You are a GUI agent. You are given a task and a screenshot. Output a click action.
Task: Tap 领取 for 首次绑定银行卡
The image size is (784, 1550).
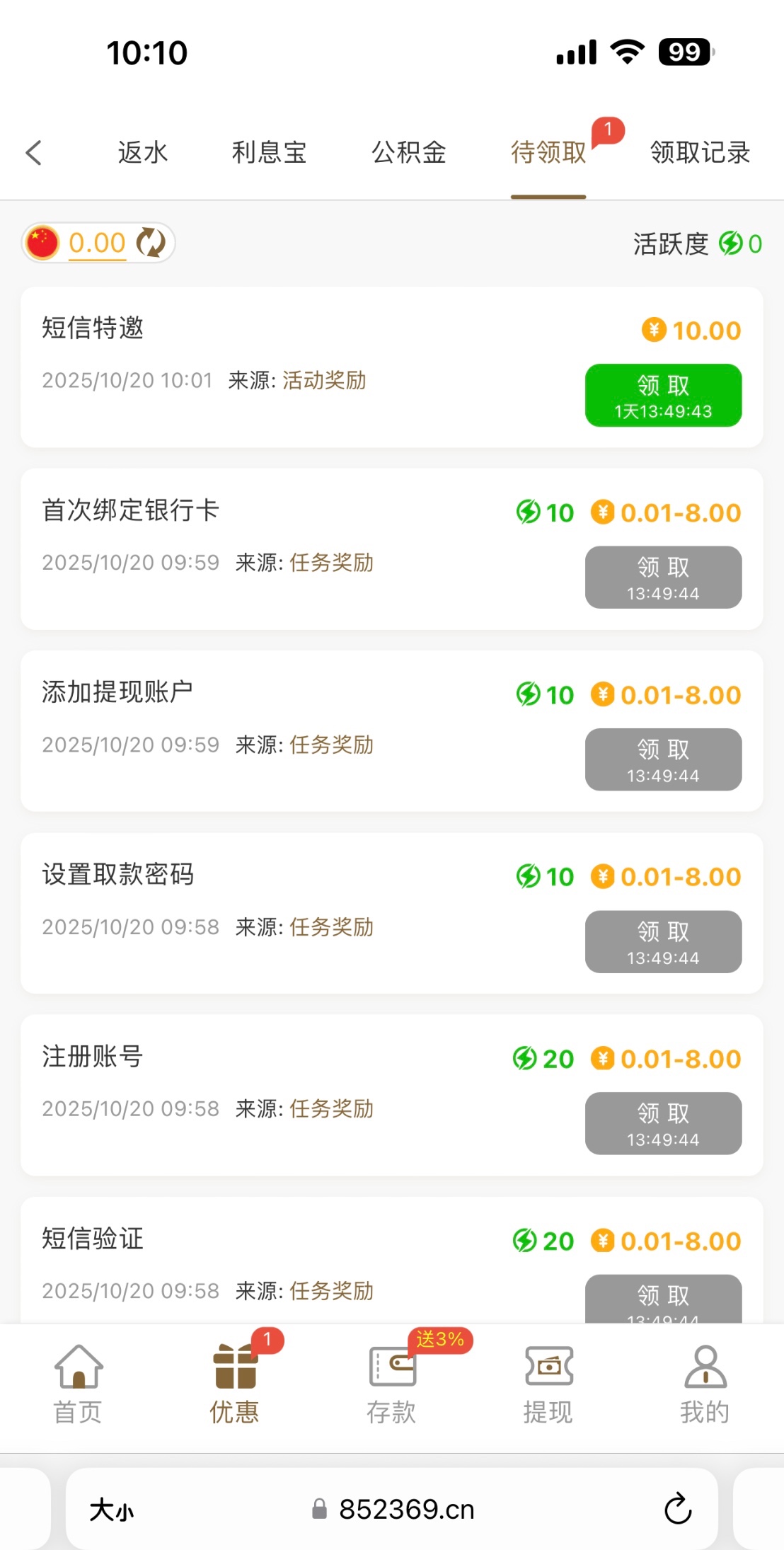point(663,578)
